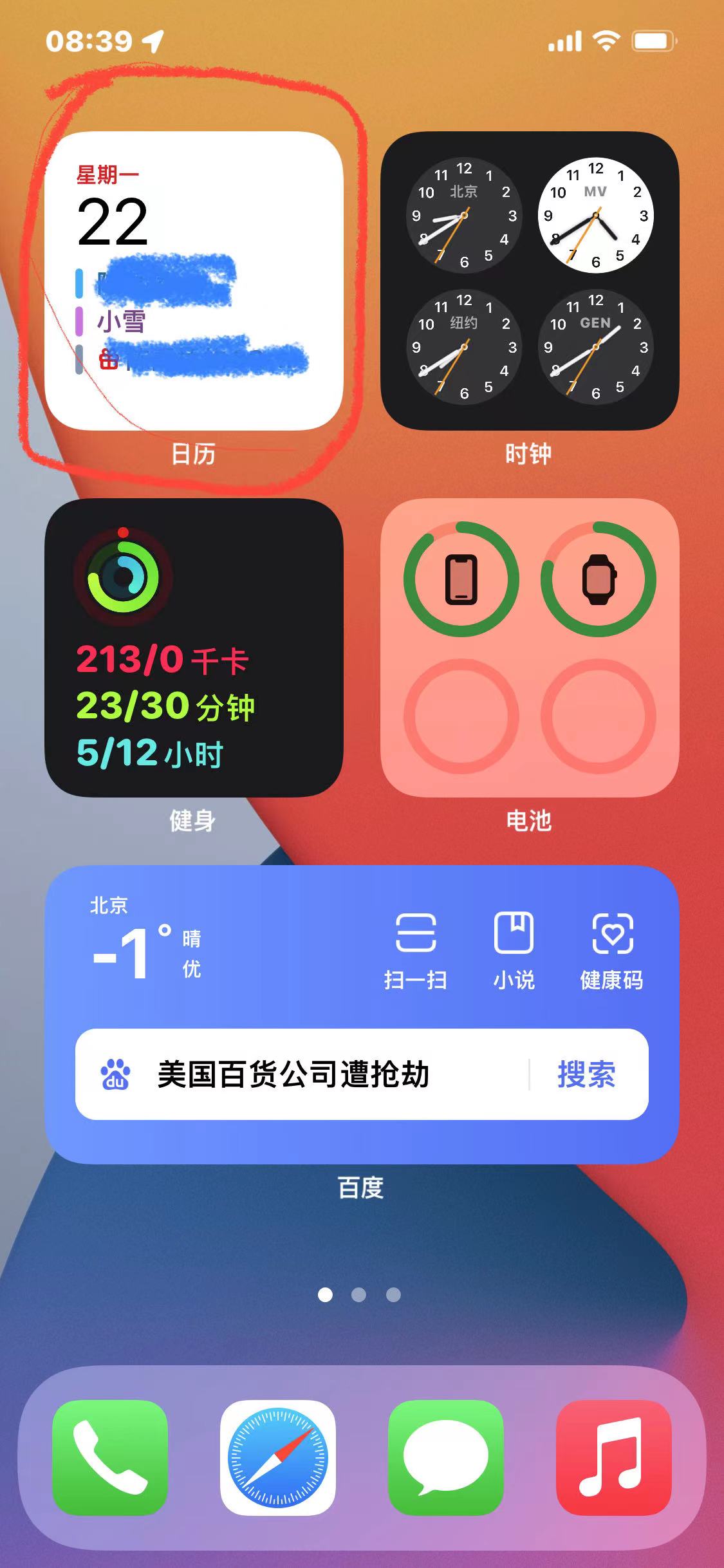724x1568 pixels.
Task: Open the Batteries widget
Action: (x=529, y=647)
